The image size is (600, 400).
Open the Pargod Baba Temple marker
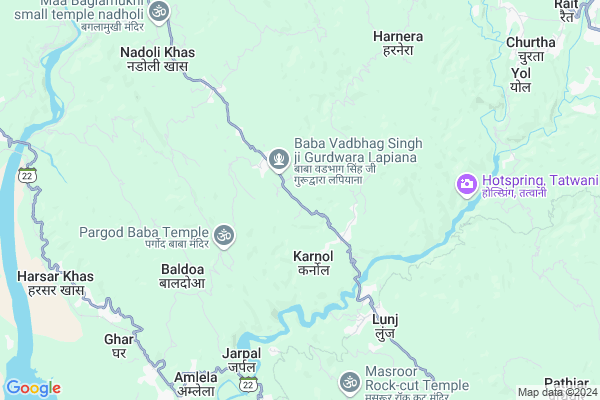tap(224, 236)
